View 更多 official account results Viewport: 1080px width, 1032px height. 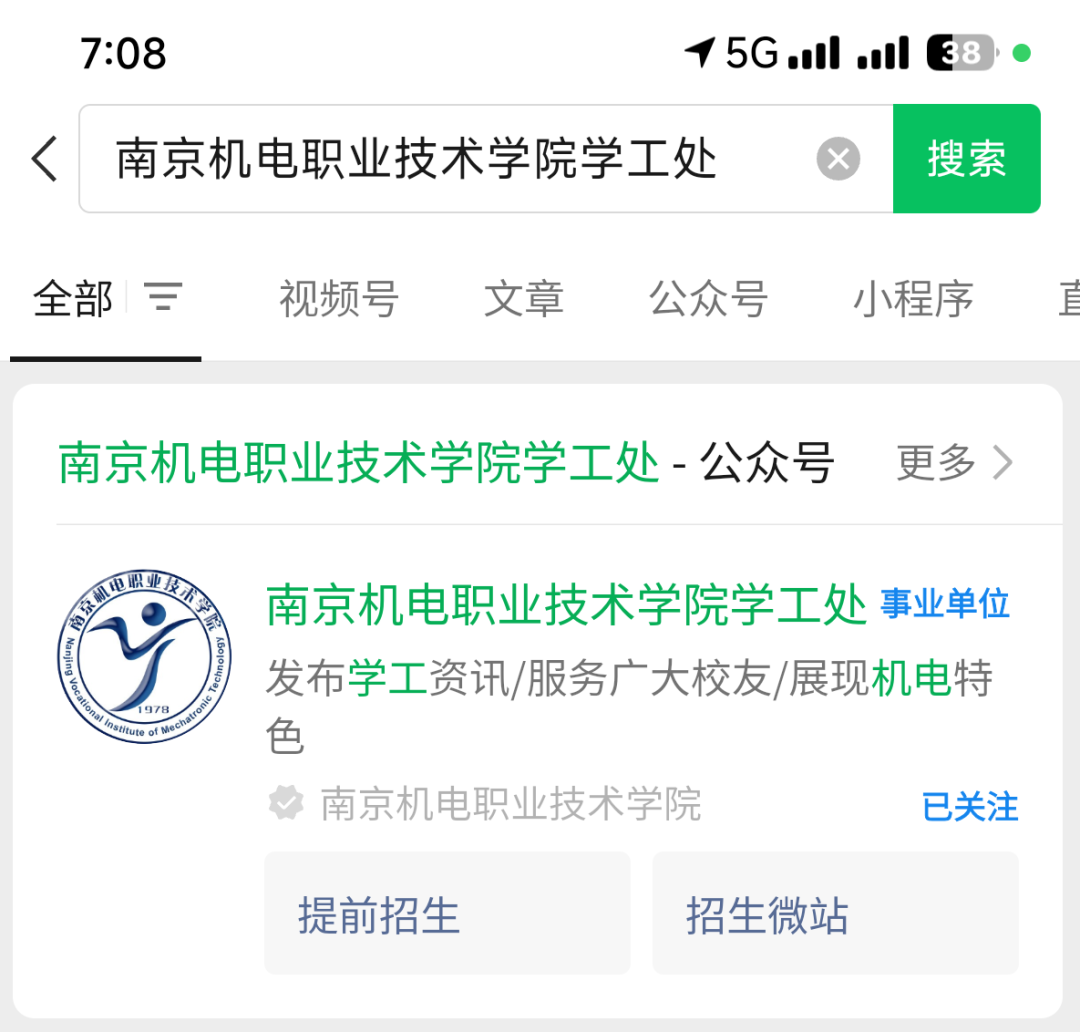954,462
